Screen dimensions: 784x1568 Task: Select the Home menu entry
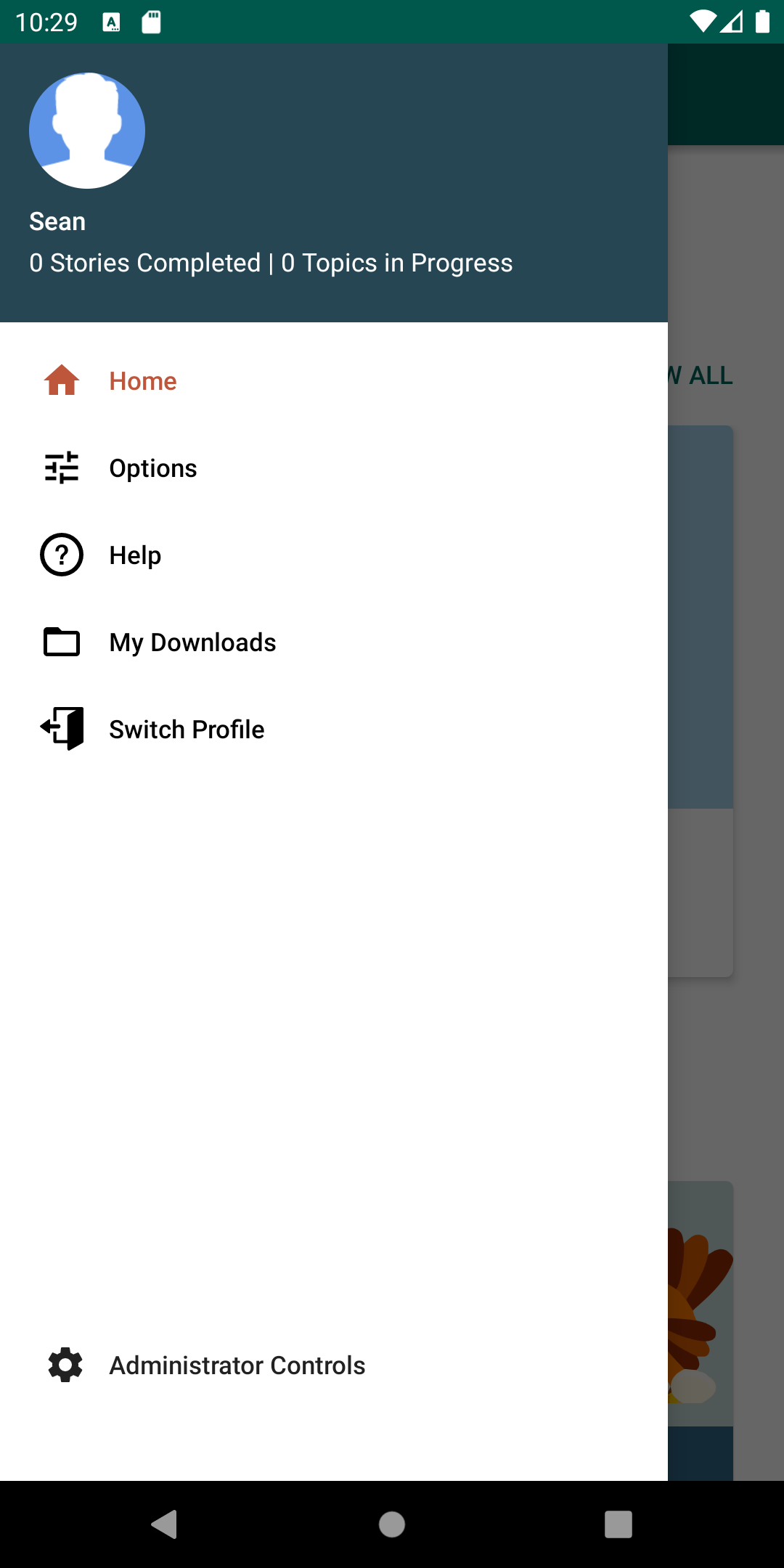(x=142, y=380)
